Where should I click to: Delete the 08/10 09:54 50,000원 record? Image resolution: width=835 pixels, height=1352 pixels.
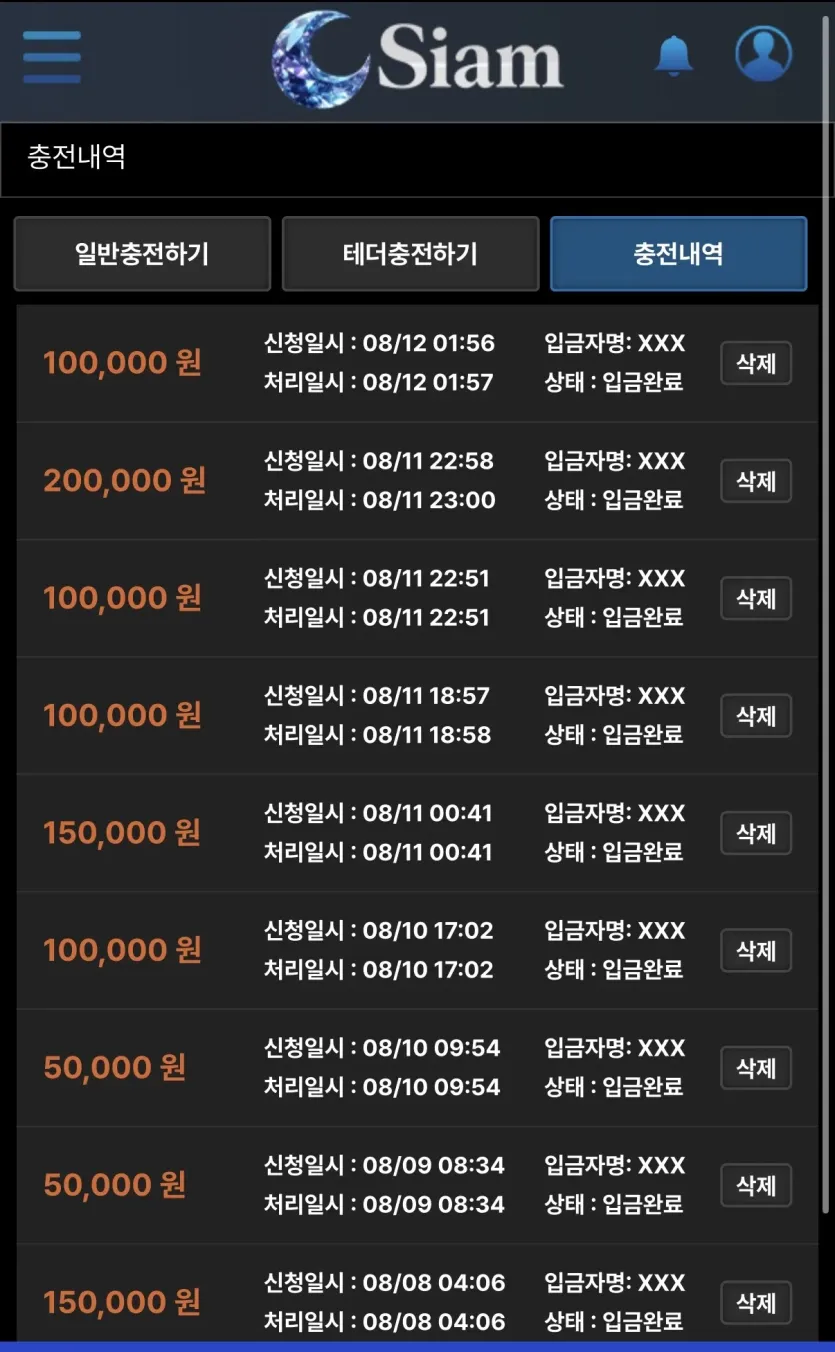(756, 1068)
